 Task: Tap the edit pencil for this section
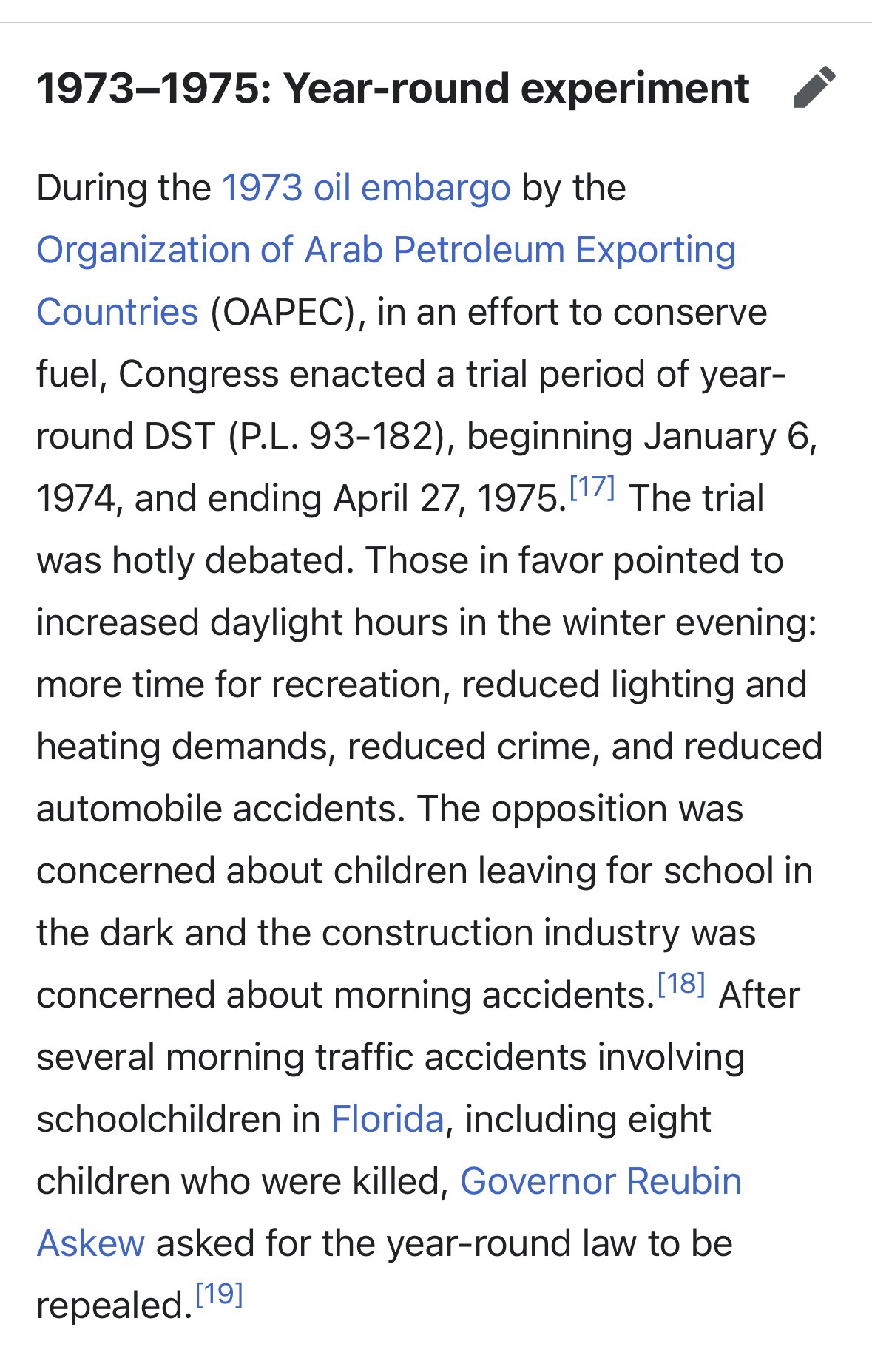coord(814,88)
